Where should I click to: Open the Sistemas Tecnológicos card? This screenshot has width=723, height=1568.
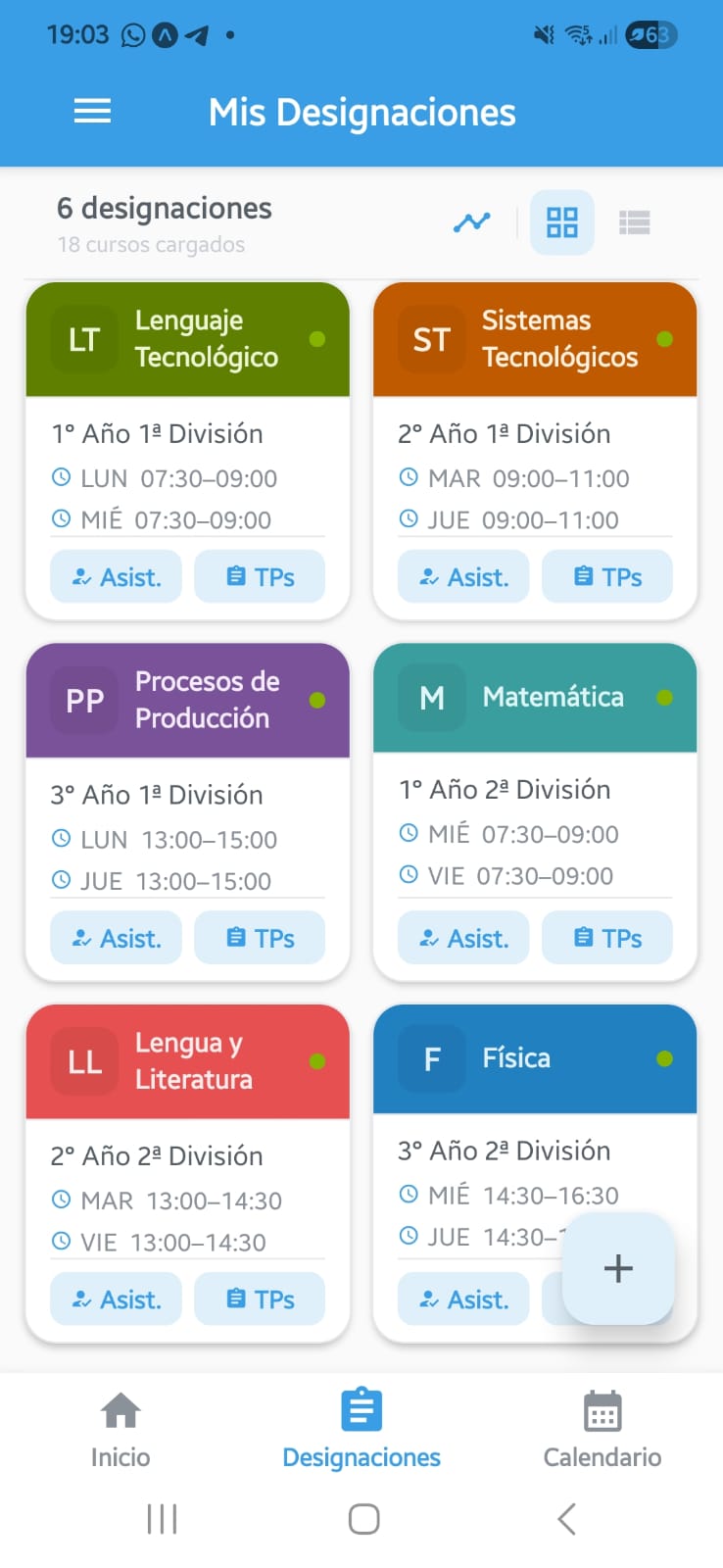point(535,451)
